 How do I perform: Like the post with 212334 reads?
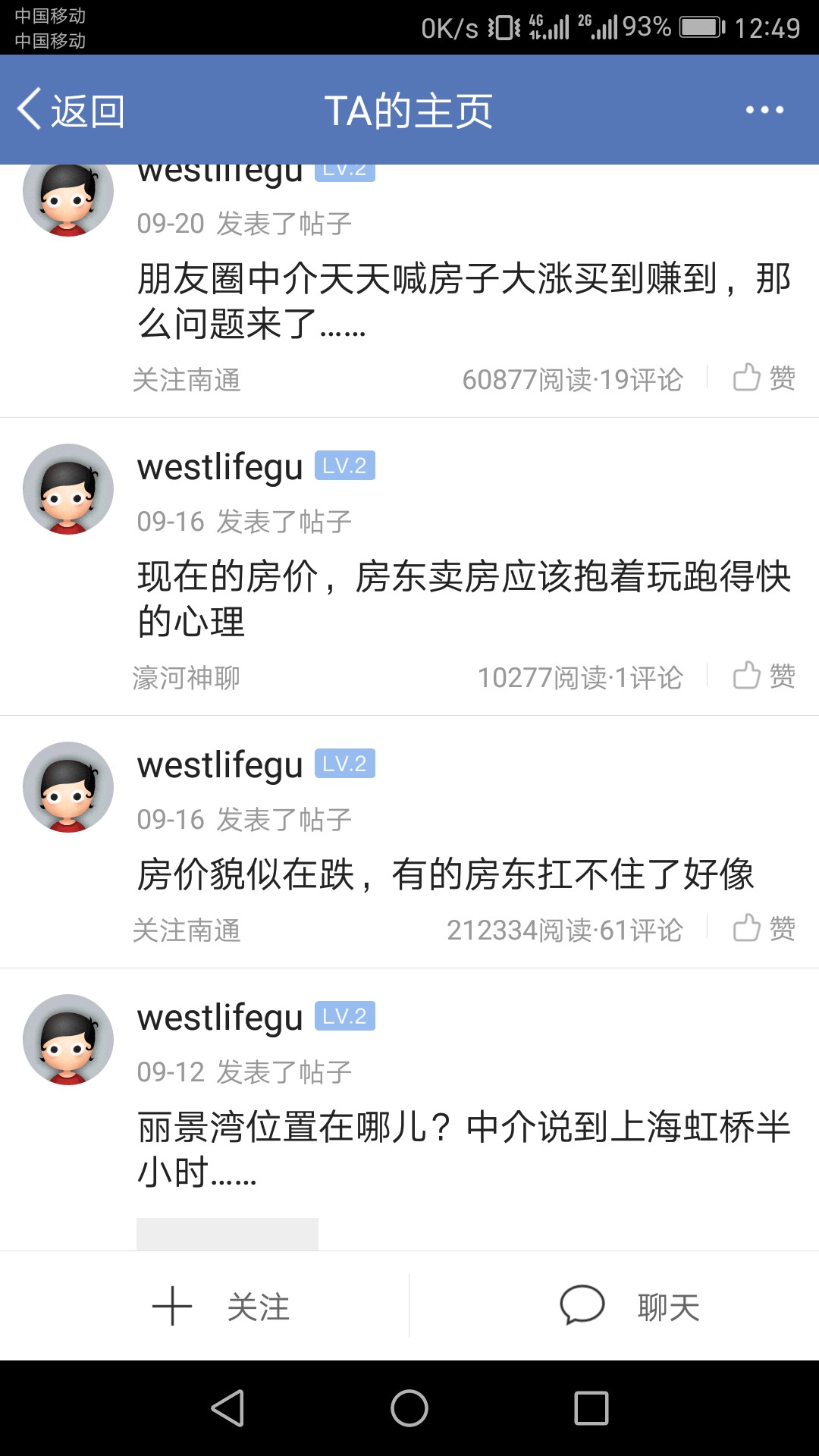coord(764,928)
